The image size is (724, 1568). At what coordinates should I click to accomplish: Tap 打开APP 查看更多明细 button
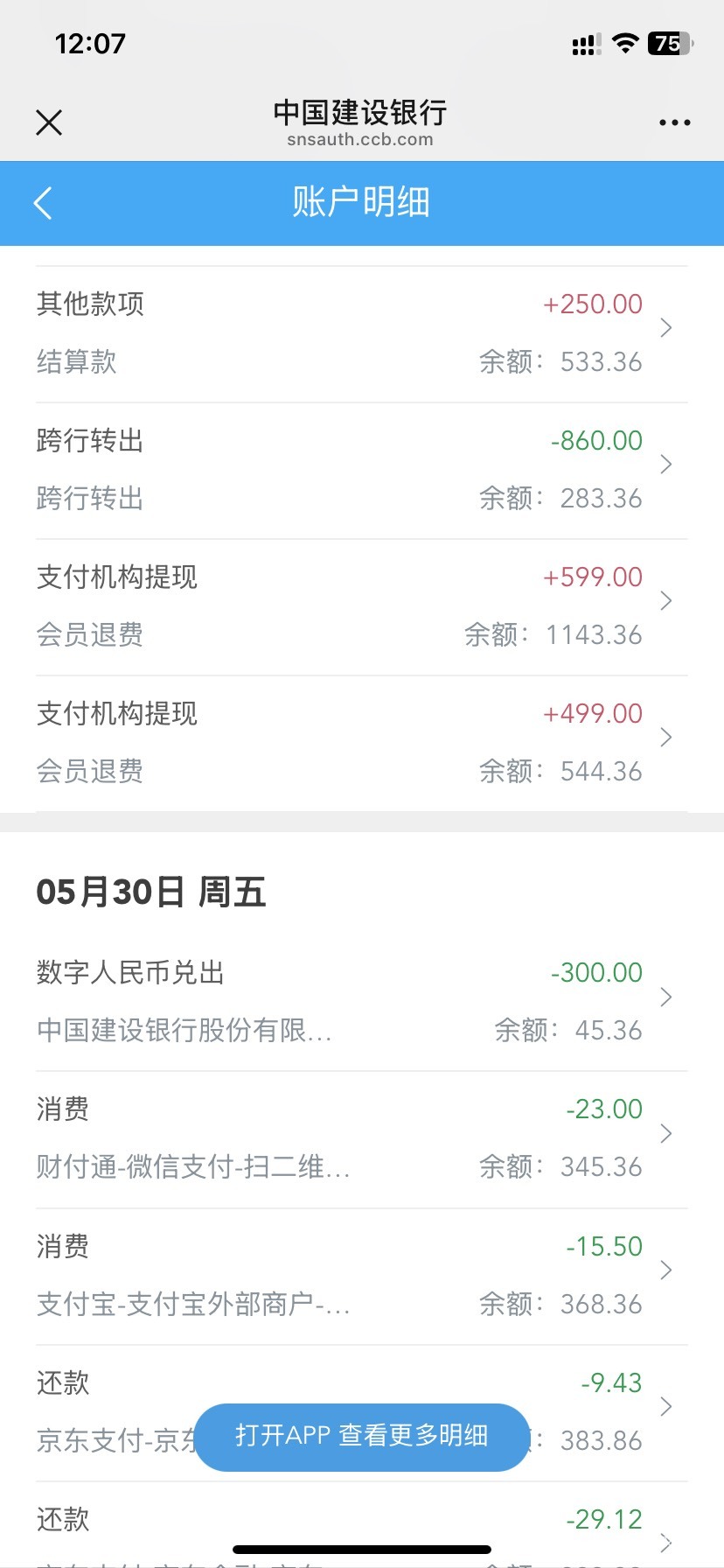click(x=362, y=1437)
